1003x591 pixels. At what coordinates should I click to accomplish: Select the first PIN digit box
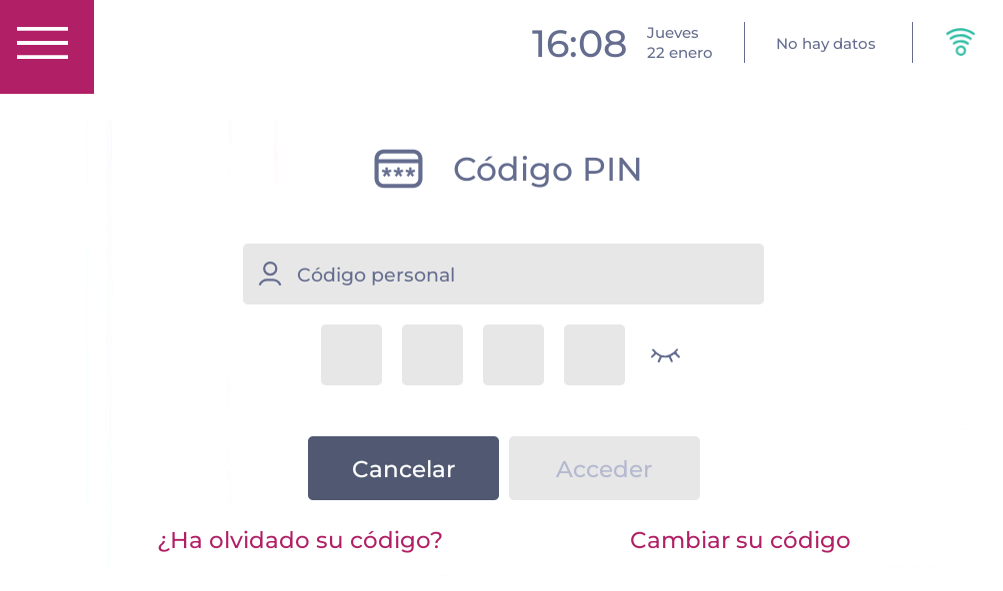(x=351, y=355)
